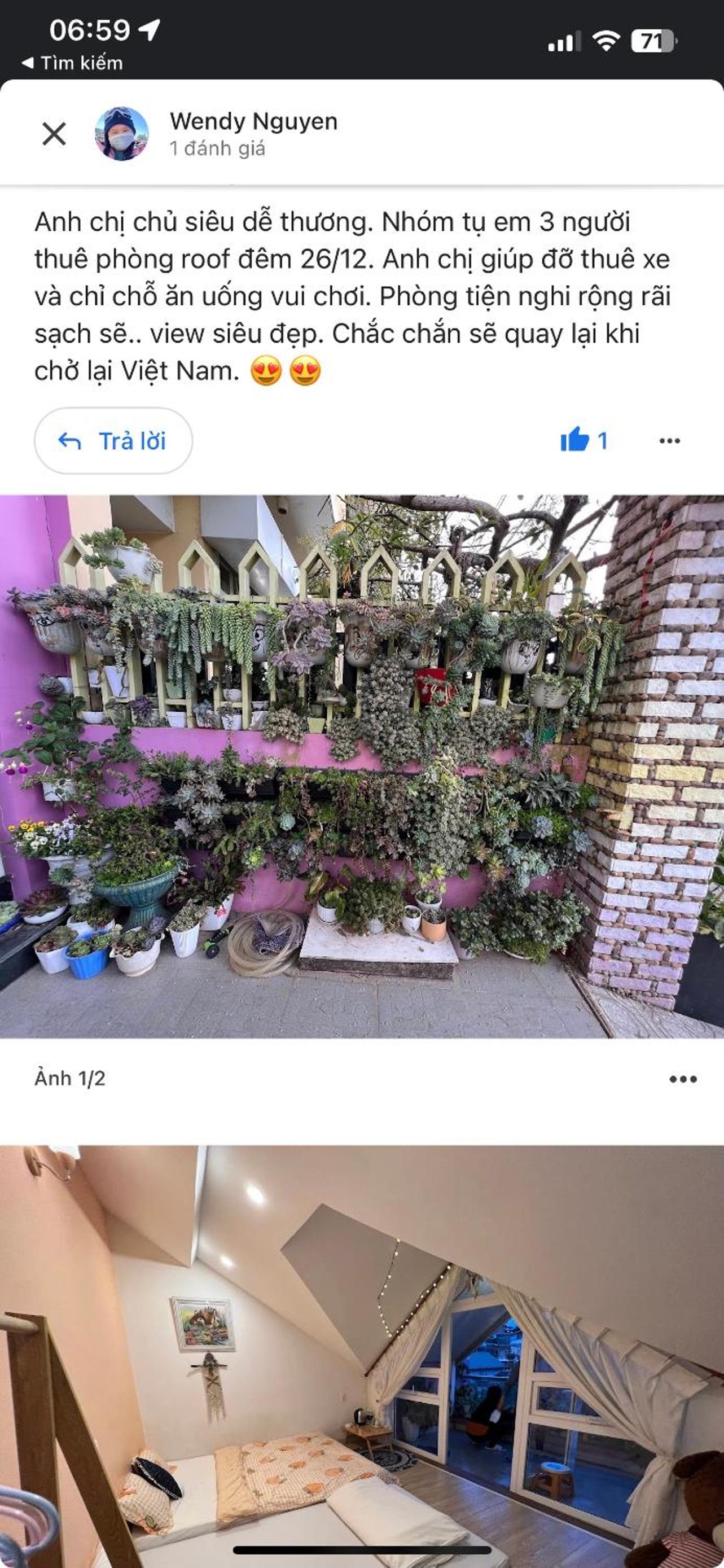Close the review with the X button
Viewport: 724px width, 1568px height.
tap(54, 133)
